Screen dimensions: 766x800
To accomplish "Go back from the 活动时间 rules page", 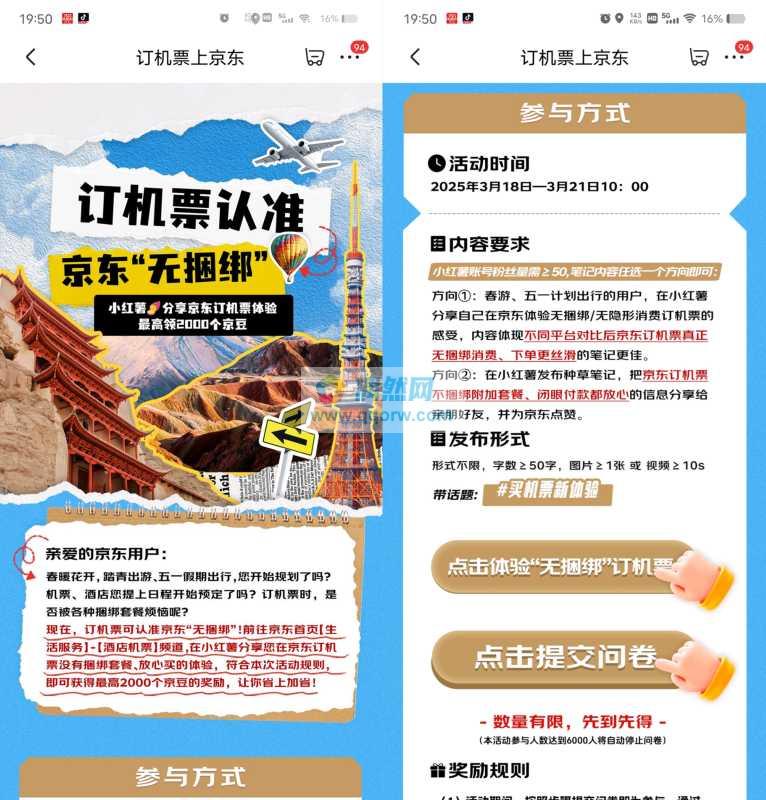I will (415, 57).
